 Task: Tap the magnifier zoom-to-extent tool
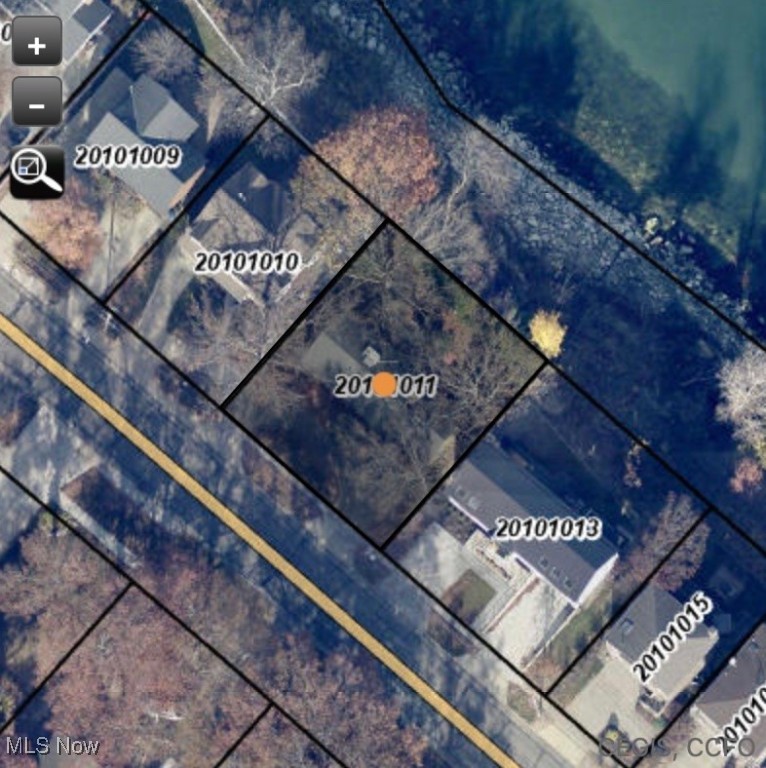pyautogui.click(x=37, y=170)
